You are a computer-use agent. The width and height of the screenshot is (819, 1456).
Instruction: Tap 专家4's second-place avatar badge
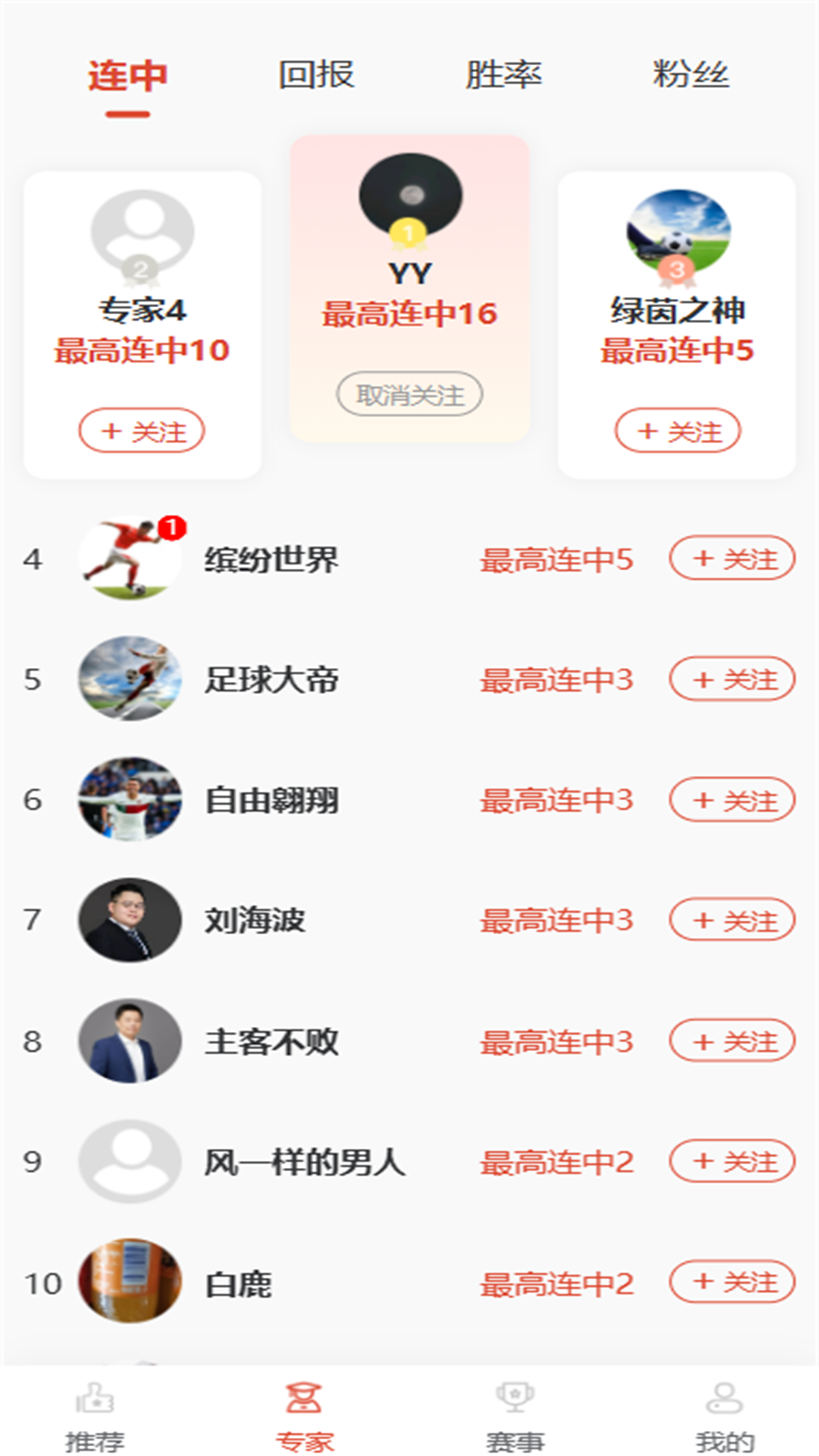click(141, 235)
